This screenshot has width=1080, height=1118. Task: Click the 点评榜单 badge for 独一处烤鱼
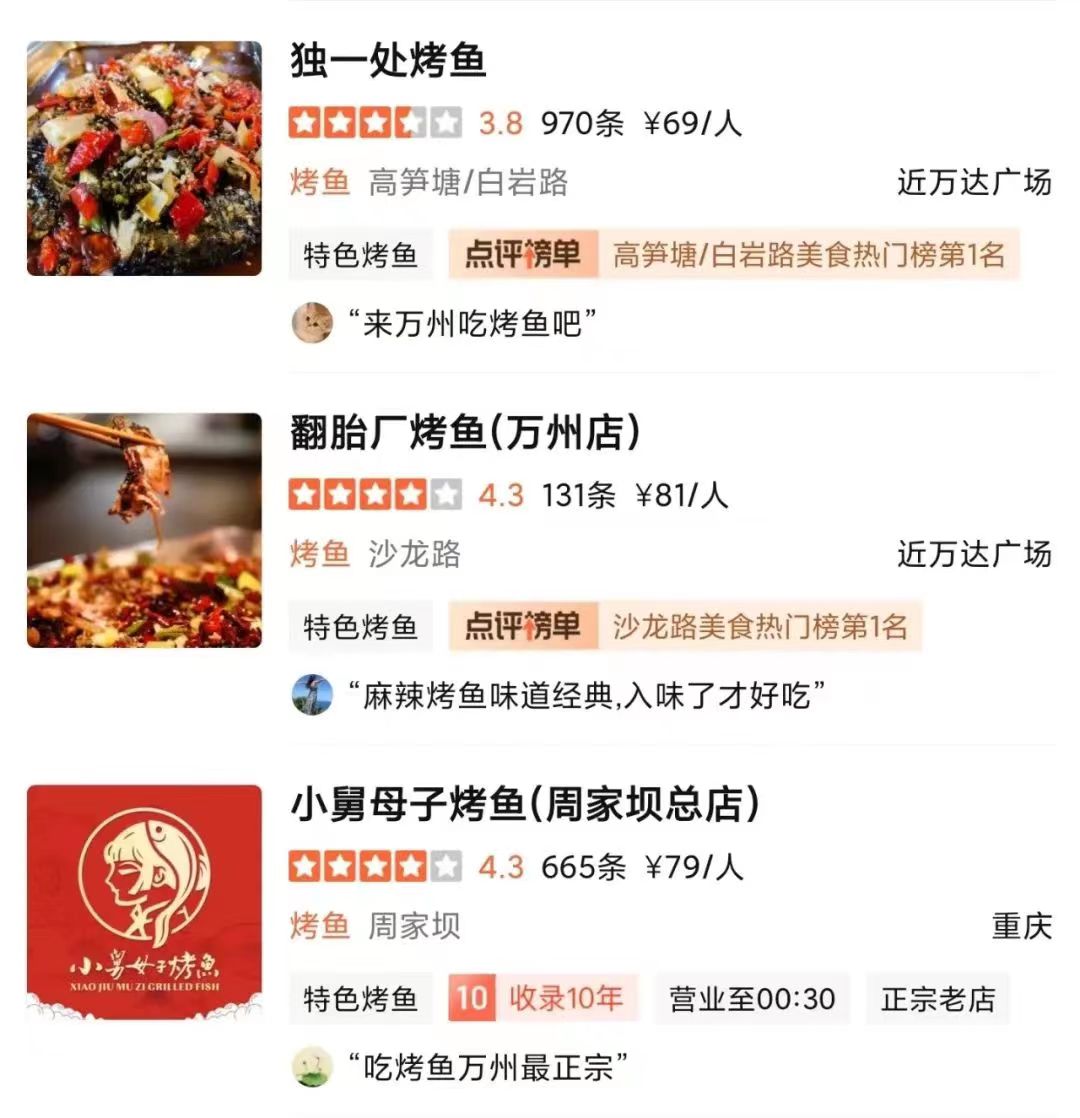pos(522,256)
